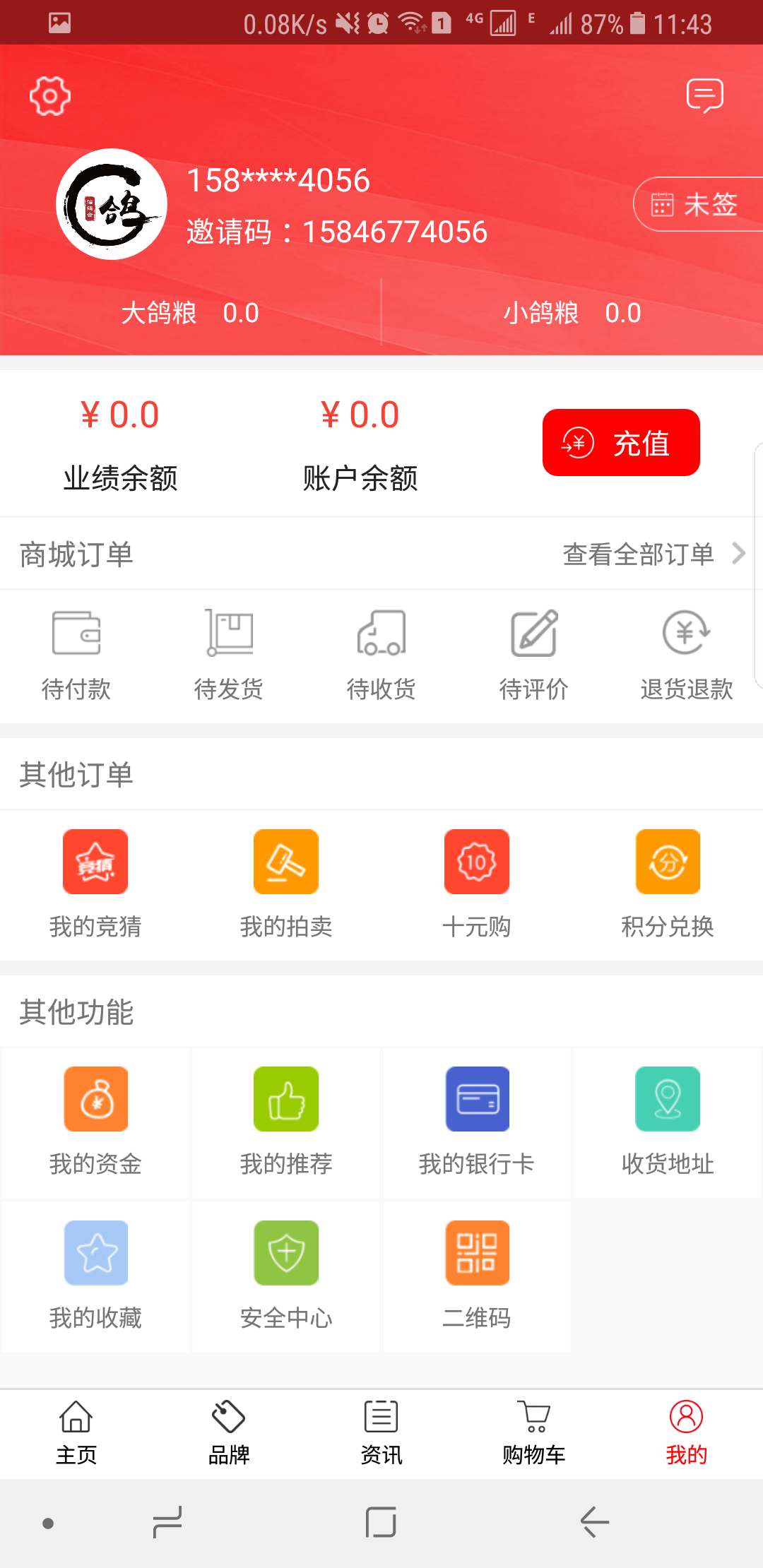Open 安全中心 security center
763x1568 pixels.
pyautogui.click(x=286, y=1276)
